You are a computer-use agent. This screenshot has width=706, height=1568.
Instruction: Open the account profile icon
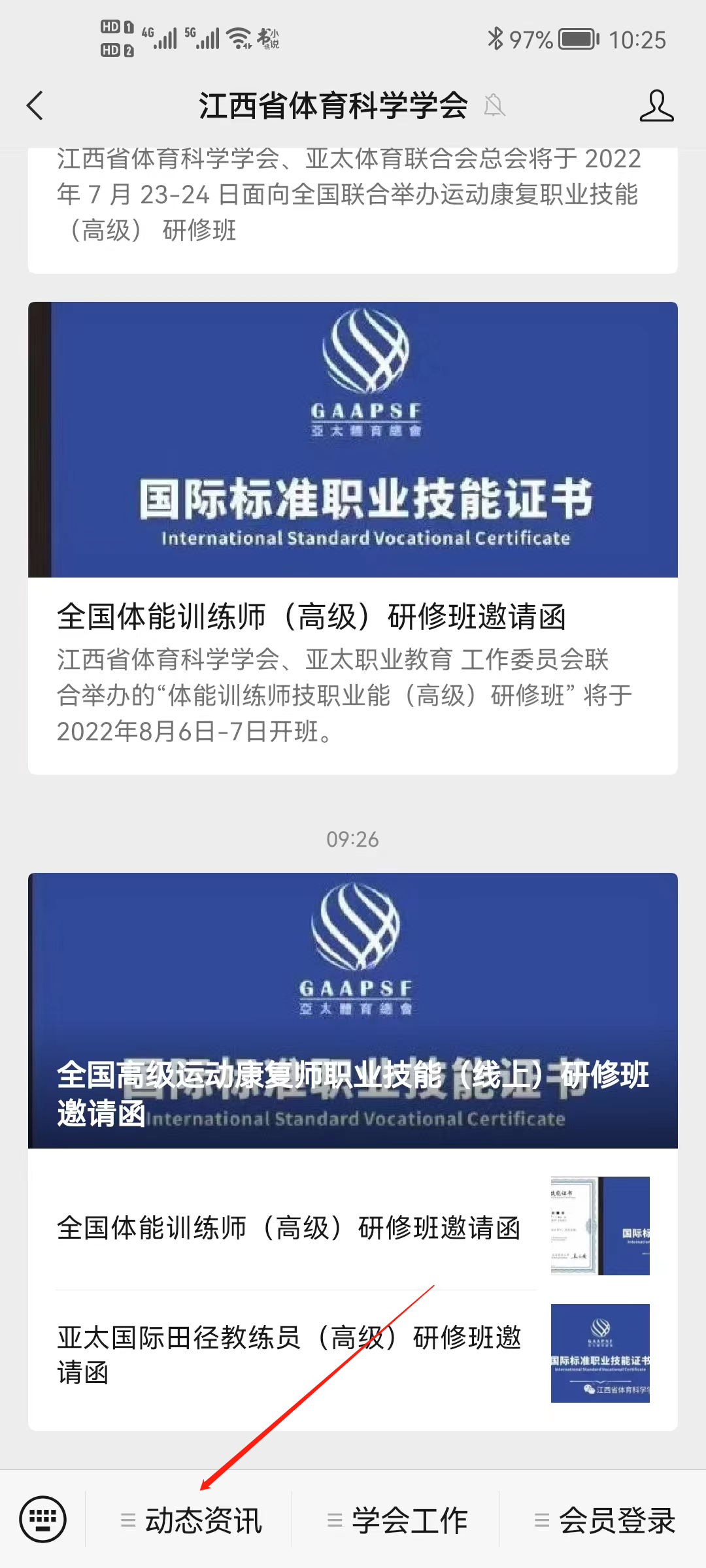coord(656,106)
